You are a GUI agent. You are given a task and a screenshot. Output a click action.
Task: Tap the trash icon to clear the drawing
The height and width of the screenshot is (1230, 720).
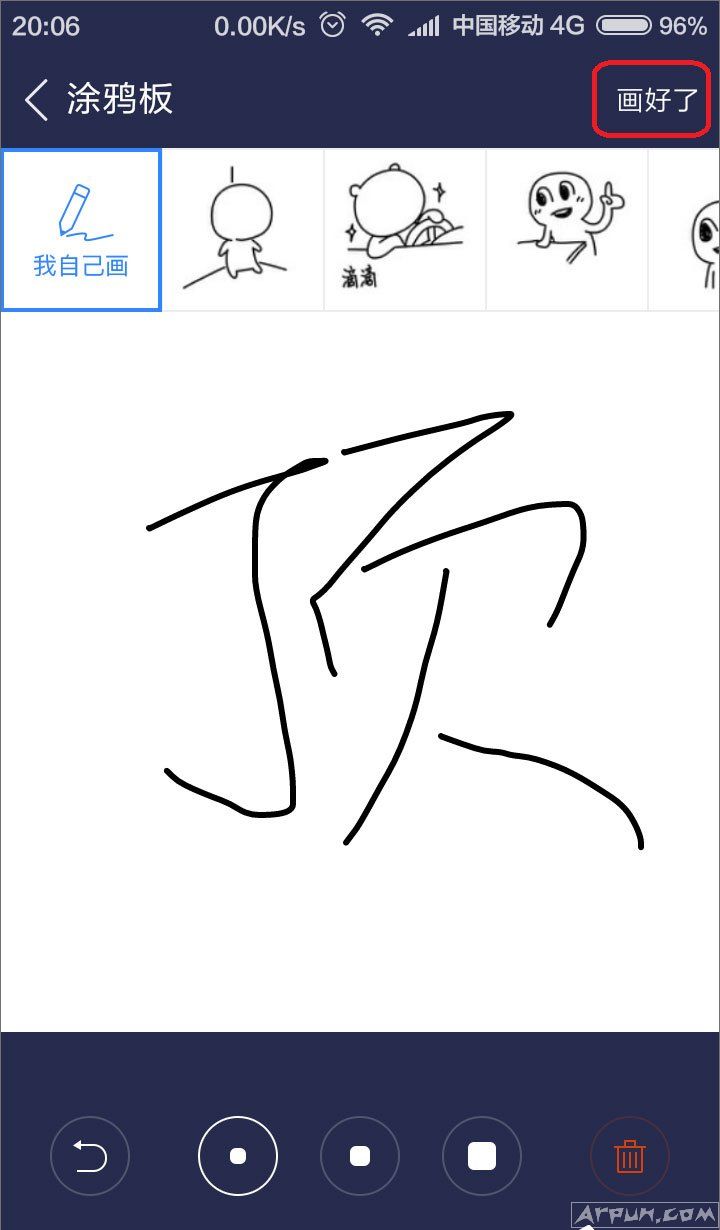[x=629, y=1155]
